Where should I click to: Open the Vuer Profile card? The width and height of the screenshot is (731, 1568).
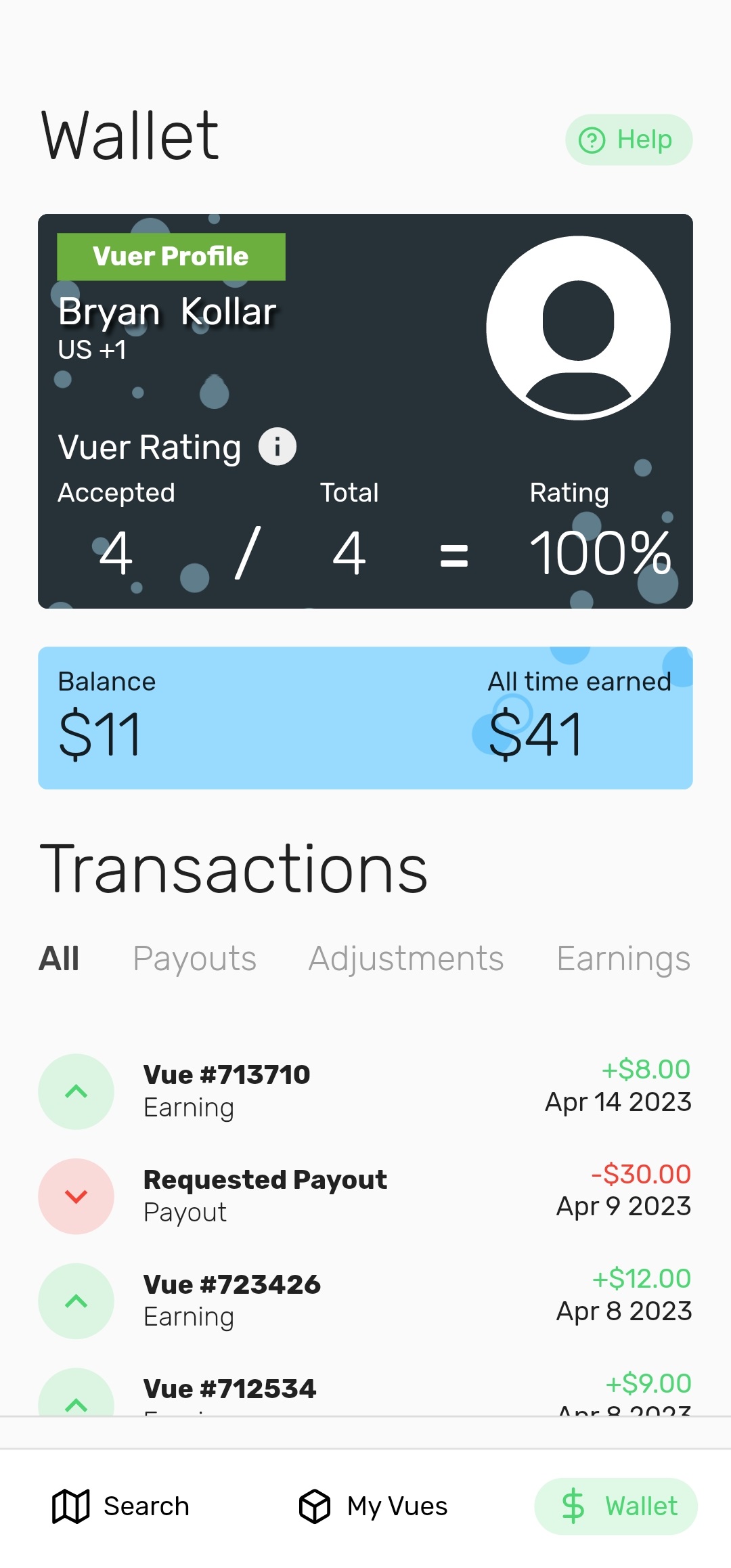(171, 257)
